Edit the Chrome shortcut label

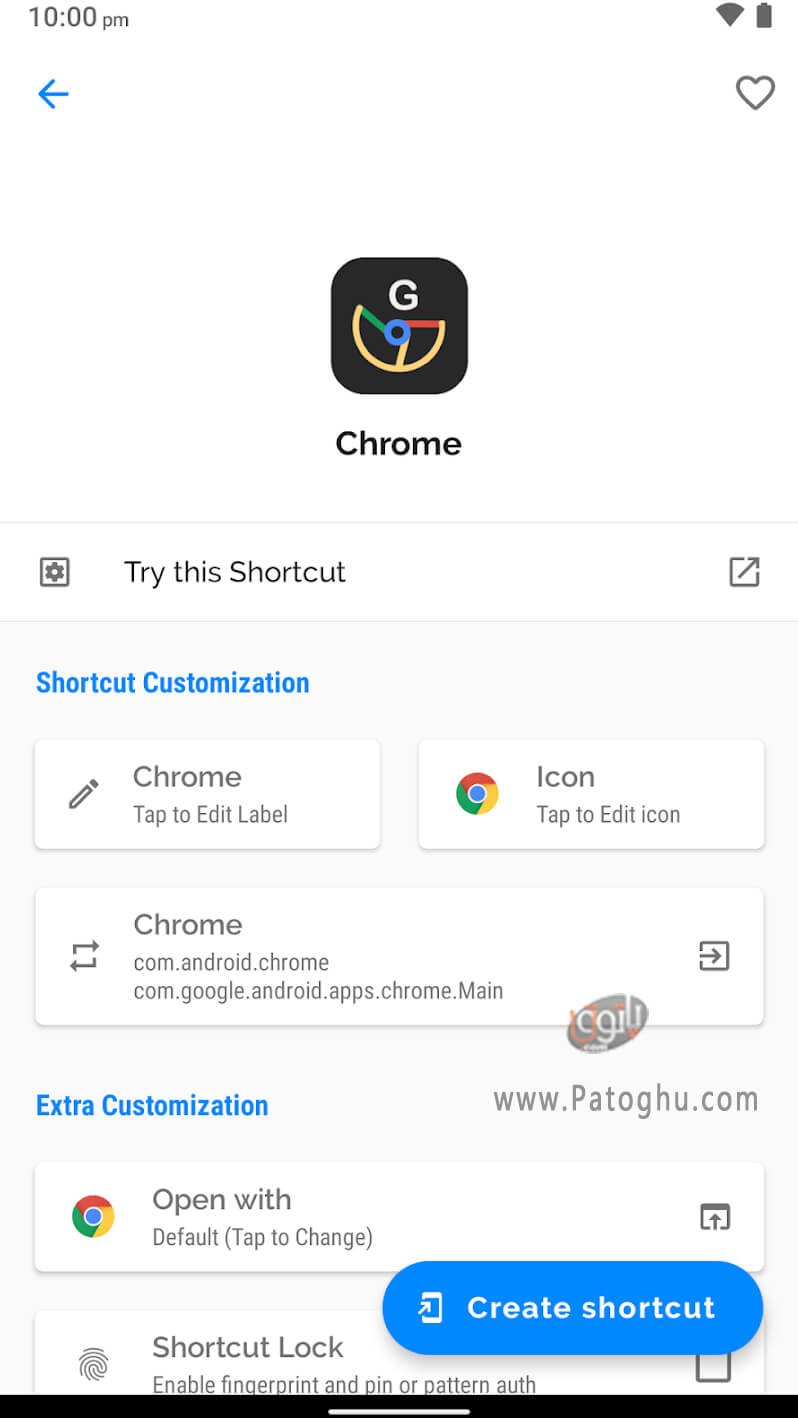click(207, 794)
